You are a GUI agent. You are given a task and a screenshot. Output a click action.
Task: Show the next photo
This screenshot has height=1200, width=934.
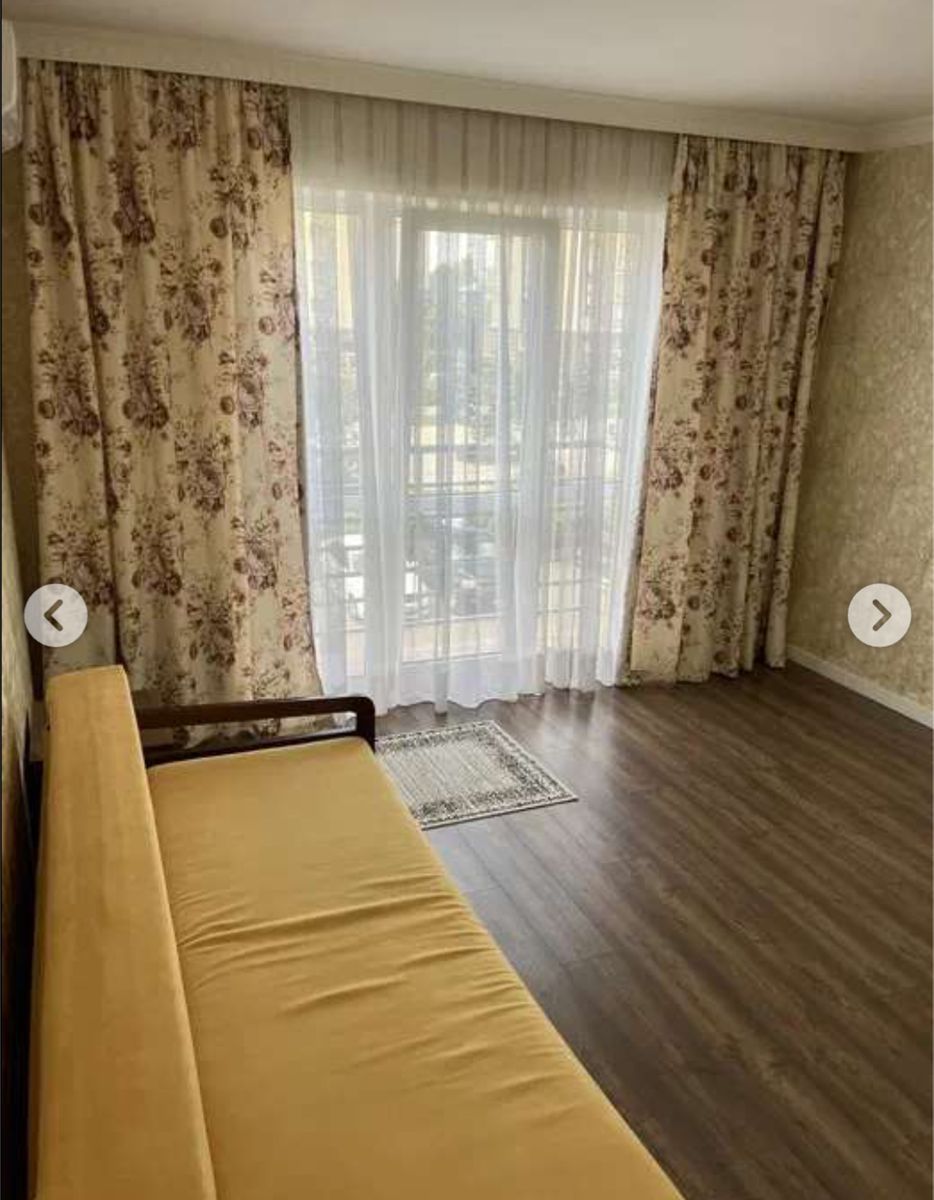pos(879,615)
